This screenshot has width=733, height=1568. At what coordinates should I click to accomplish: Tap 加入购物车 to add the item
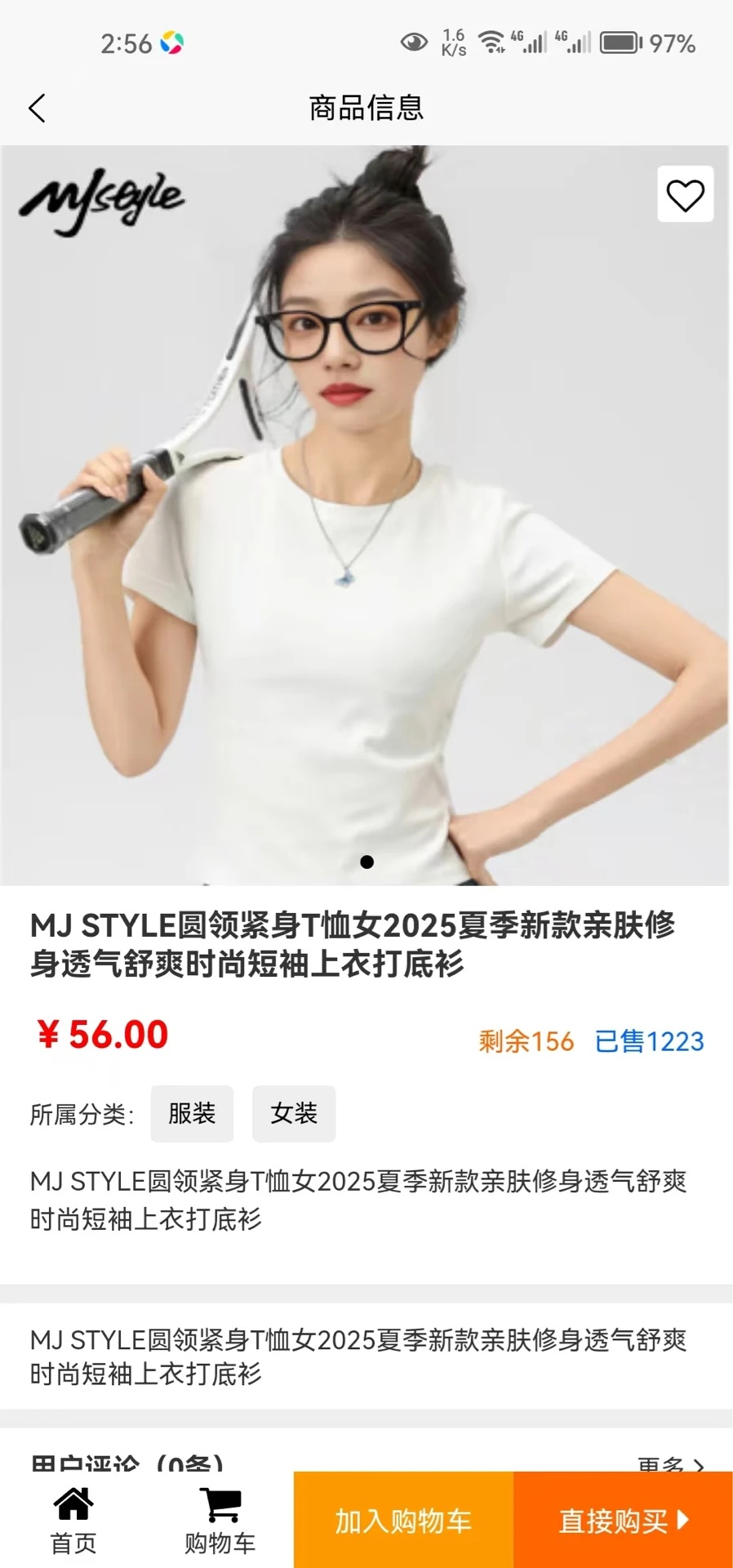403,1521
